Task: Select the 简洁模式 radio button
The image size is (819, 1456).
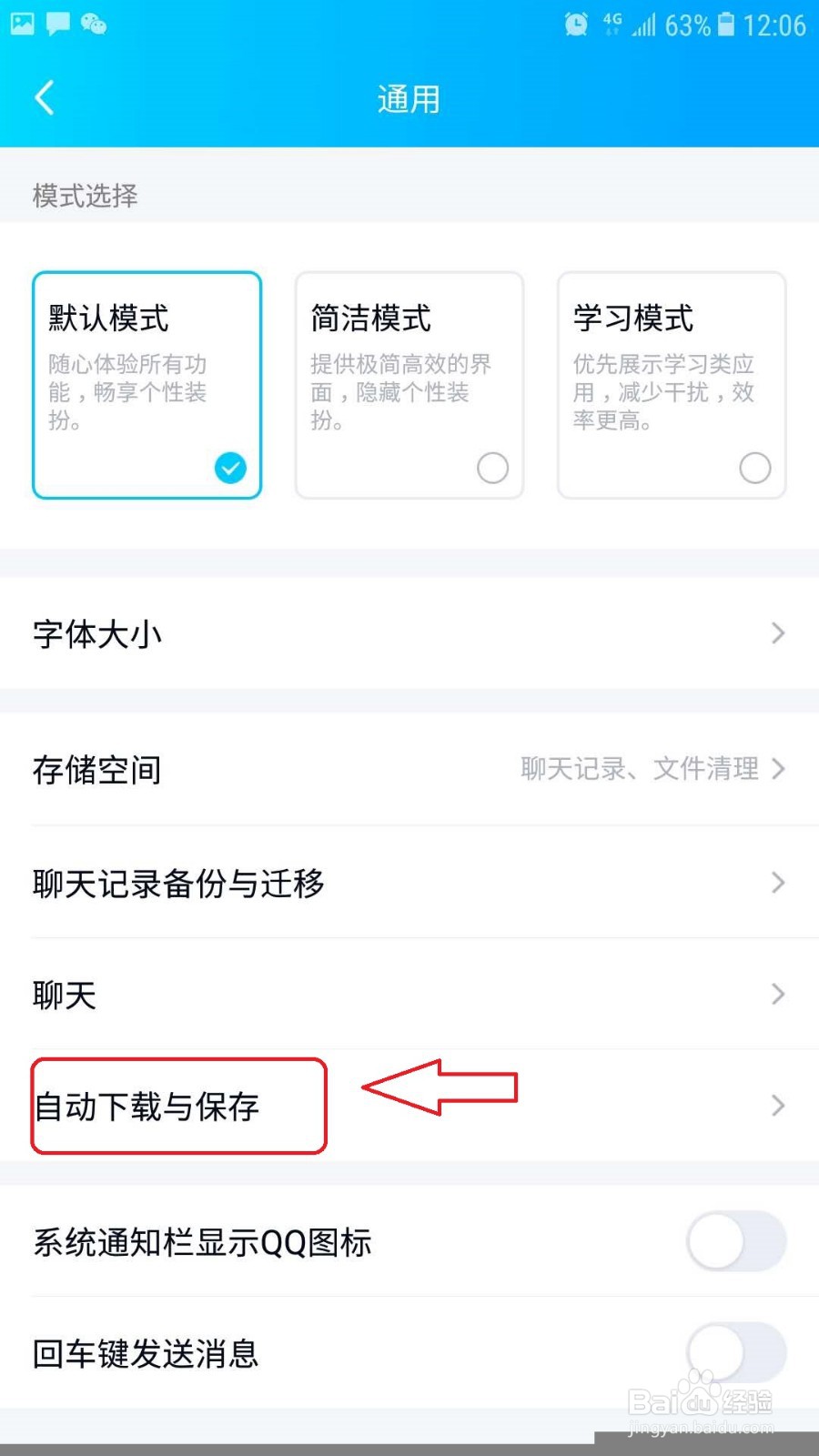Action: click(x=492, y=467)
